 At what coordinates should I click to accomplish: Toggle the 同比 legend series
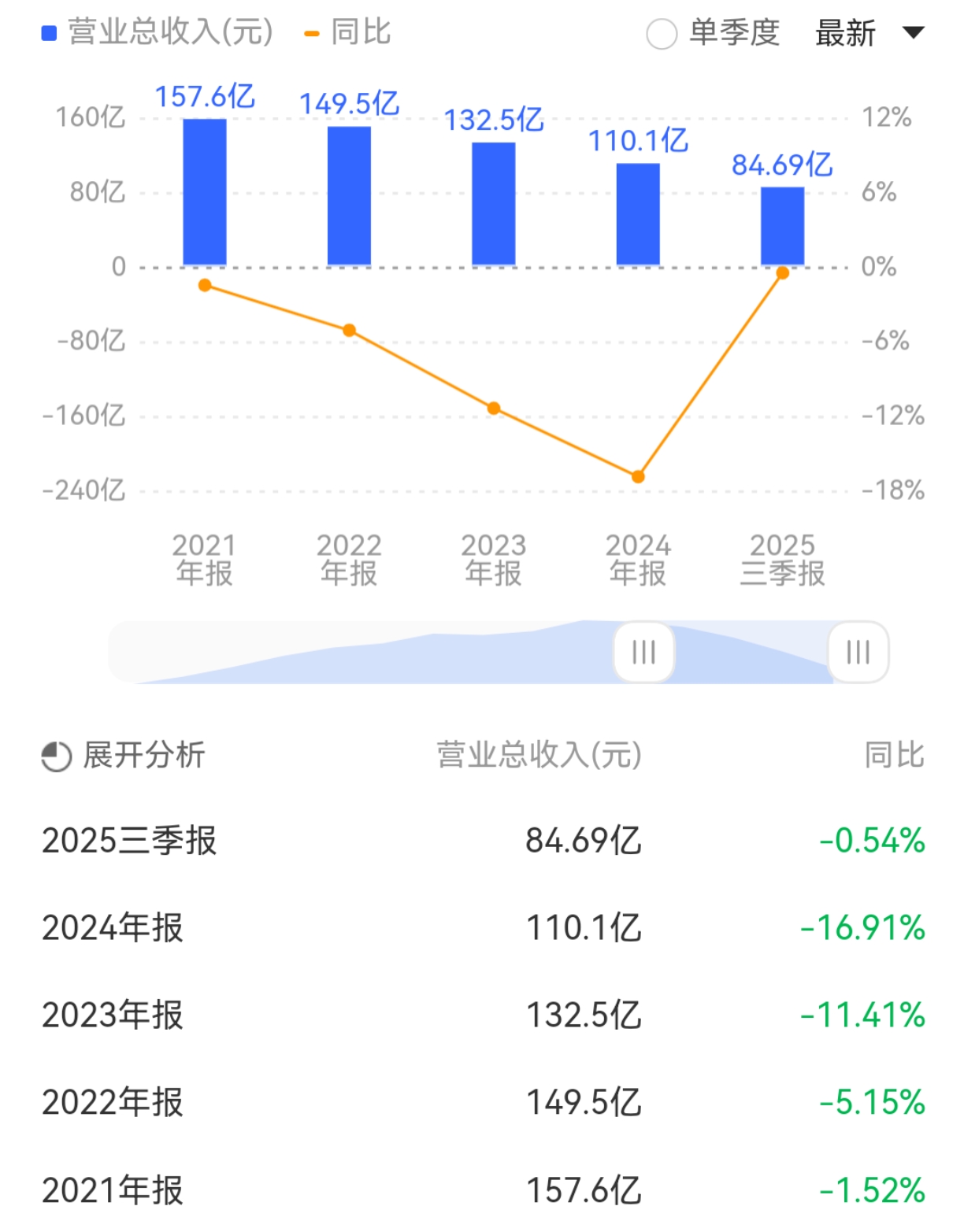coord(347,33)
